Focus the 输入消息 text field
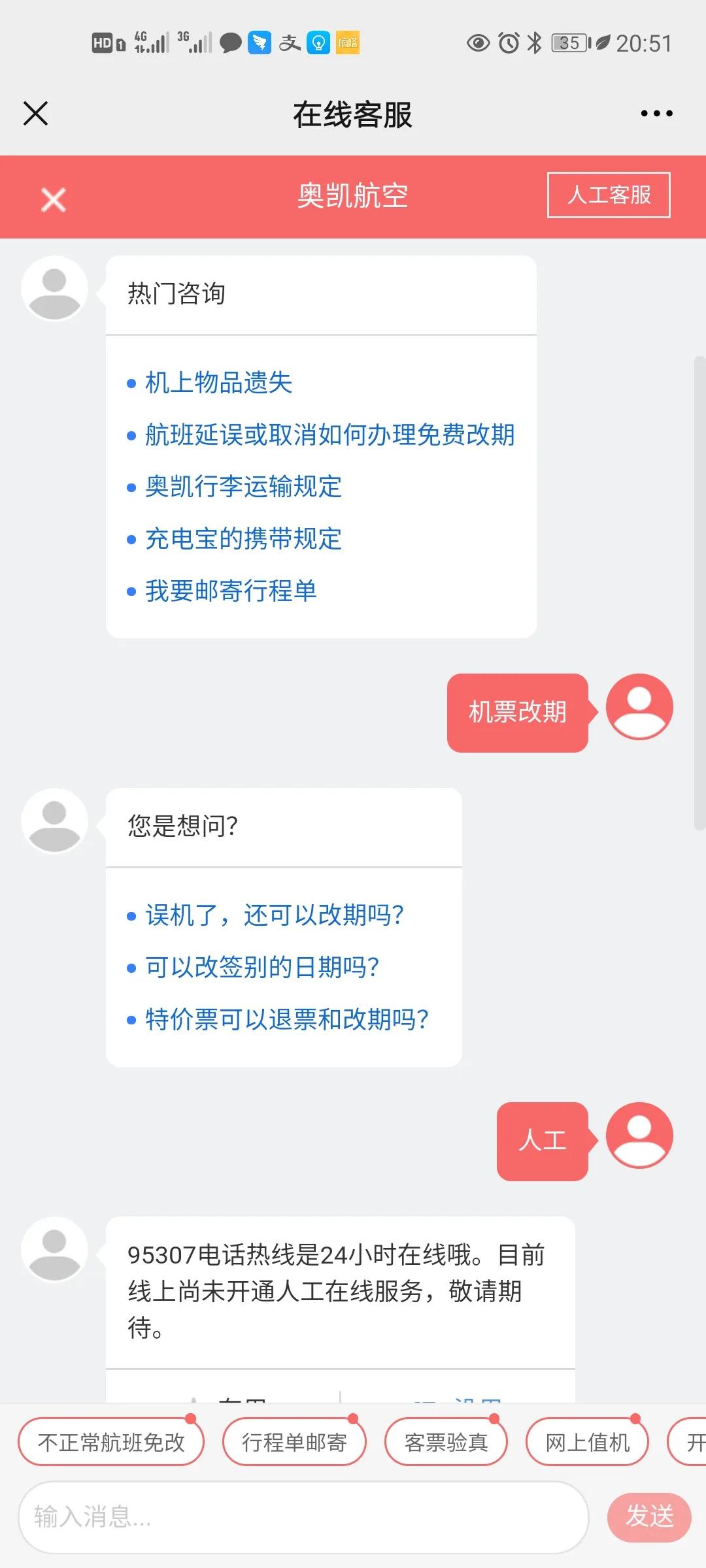 pos(303,1516)
